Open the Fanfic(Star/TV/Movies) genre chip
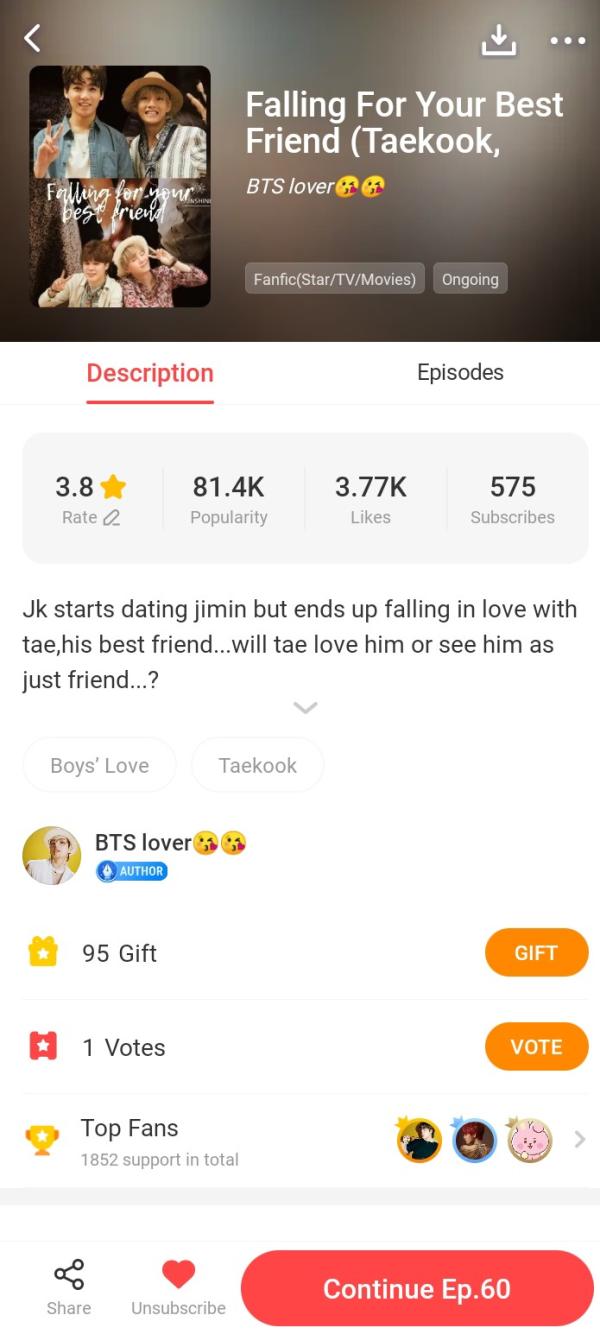600x1334 pixels. (334, 279)
